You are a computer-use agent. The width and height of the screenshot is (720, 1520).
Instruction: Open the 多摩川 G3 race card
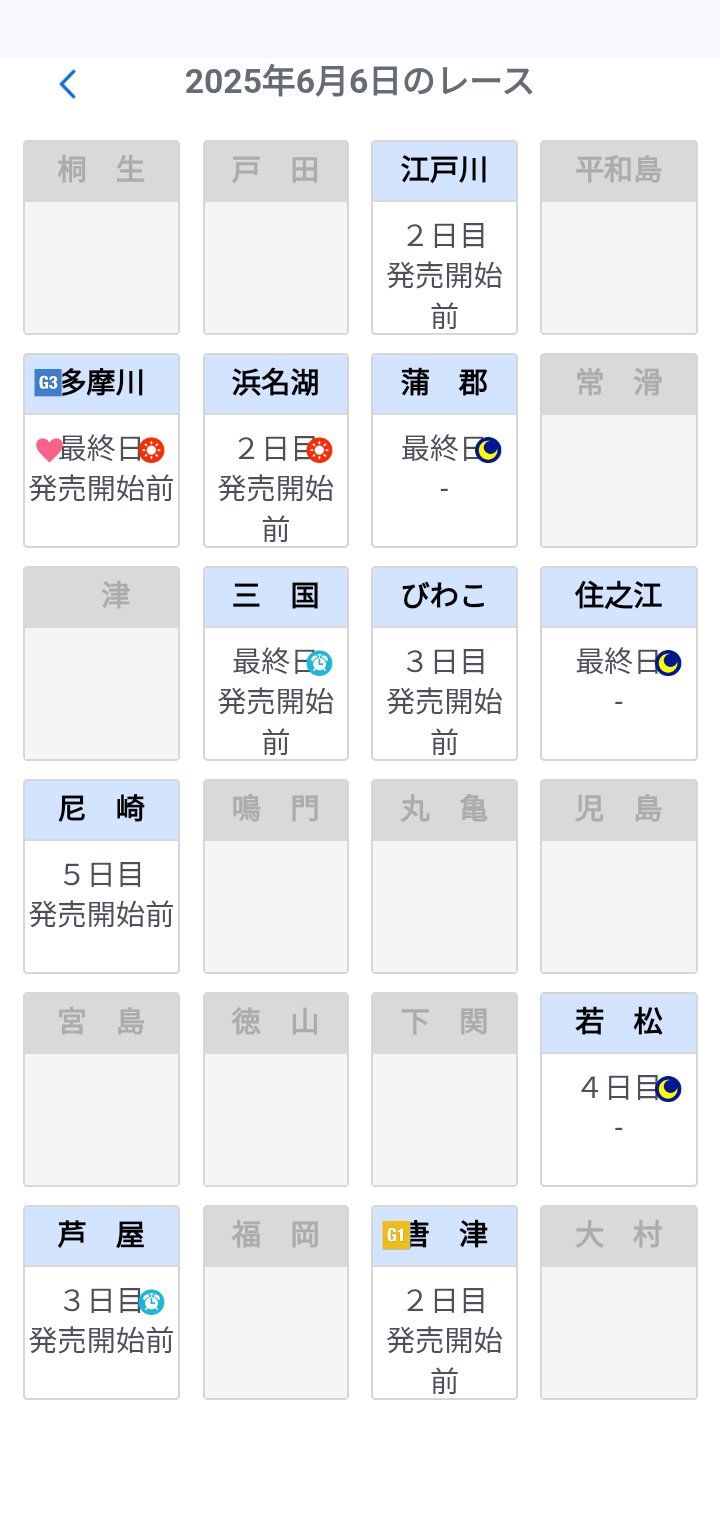(x=101, y=450)
